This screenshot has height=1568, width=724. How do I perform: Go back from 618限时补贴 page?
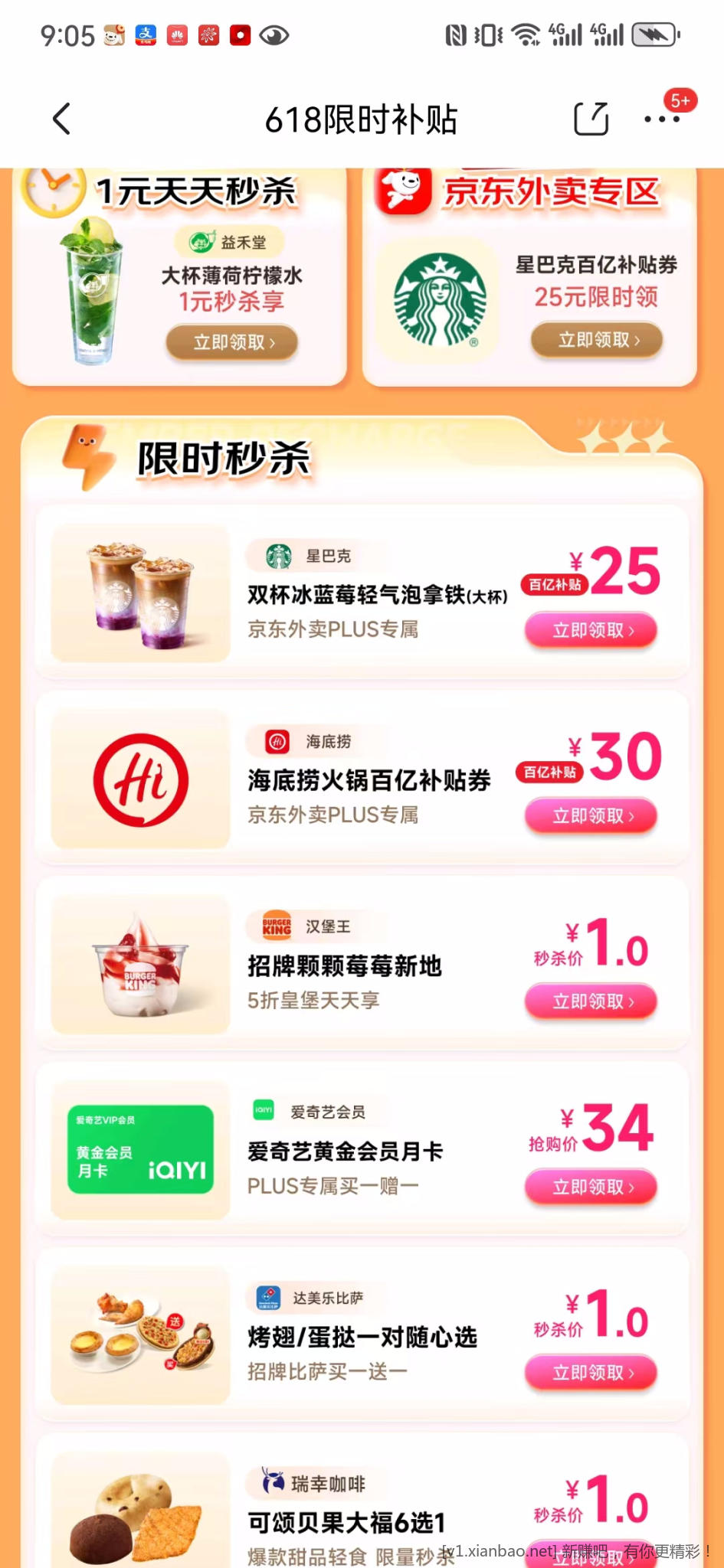(61, 119)
